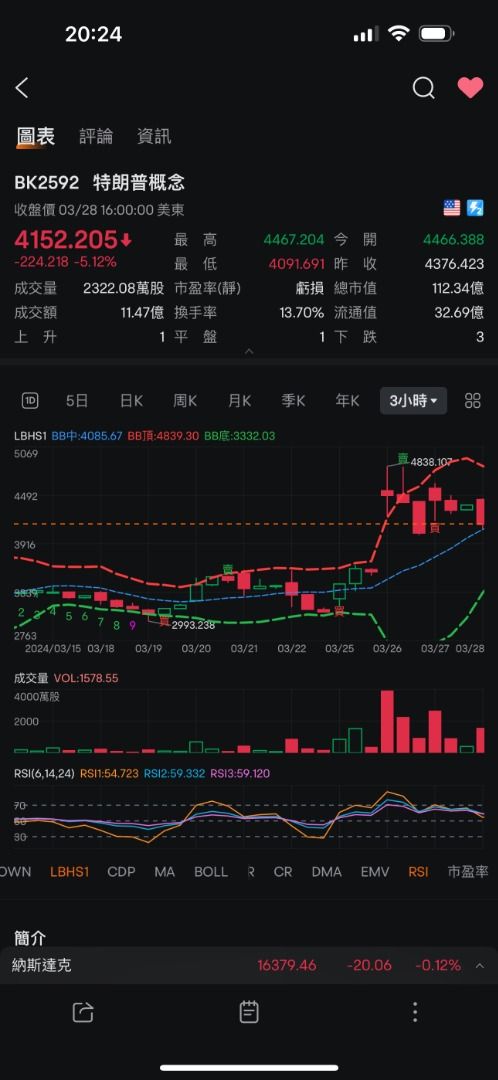The height and width of the screenshot is (1080, 498).
Task: Remove from favorites via heart icon
Action: [x=470, y=87]
